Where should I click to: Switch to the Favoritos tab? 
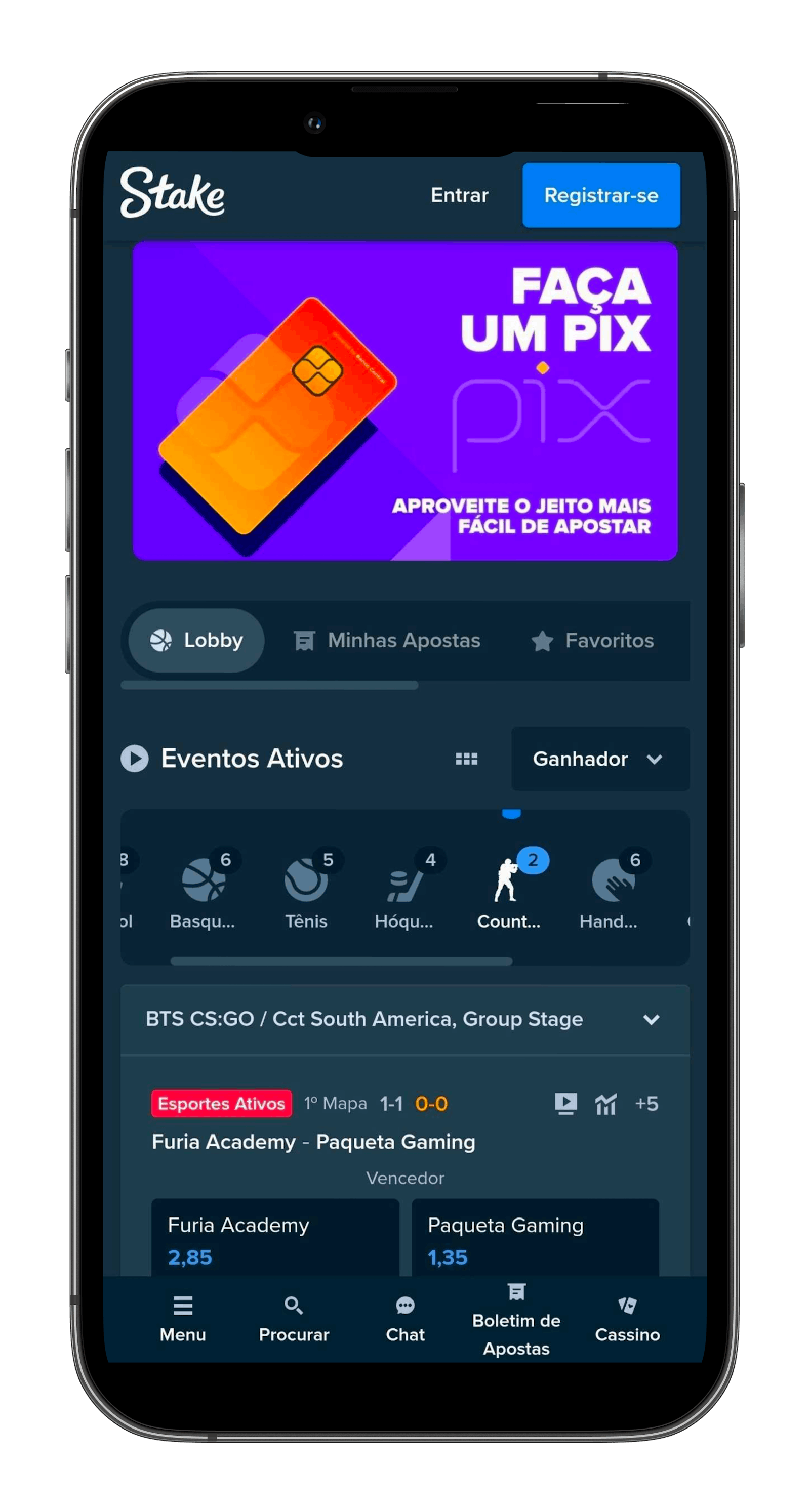(592, 640)
